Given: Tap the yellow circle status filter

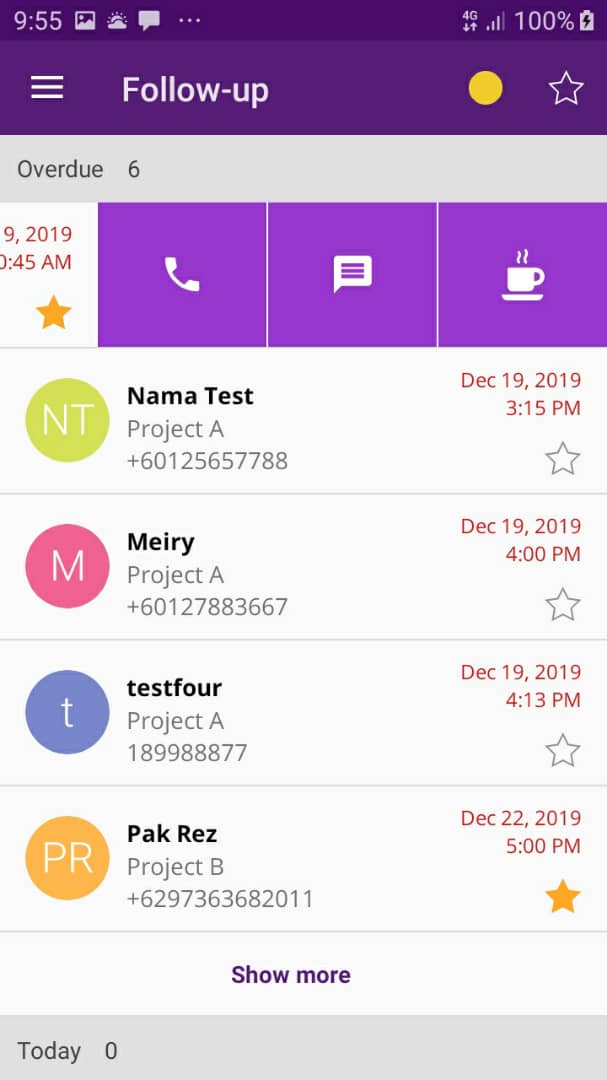Looking at the screenshot, I should coord(485,89).
